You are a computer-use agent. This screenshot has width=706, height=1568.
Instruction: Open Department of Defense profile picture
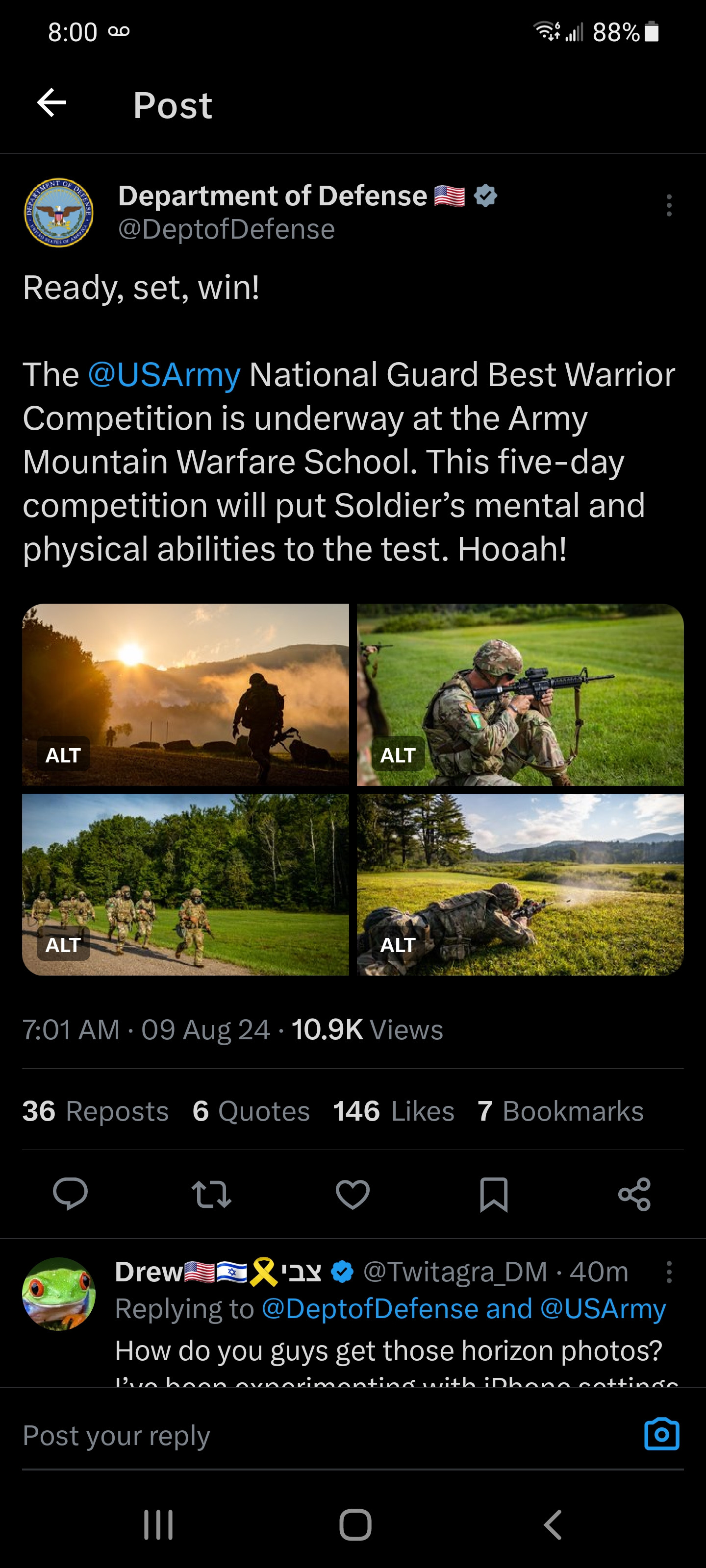(x=58, y=213)
